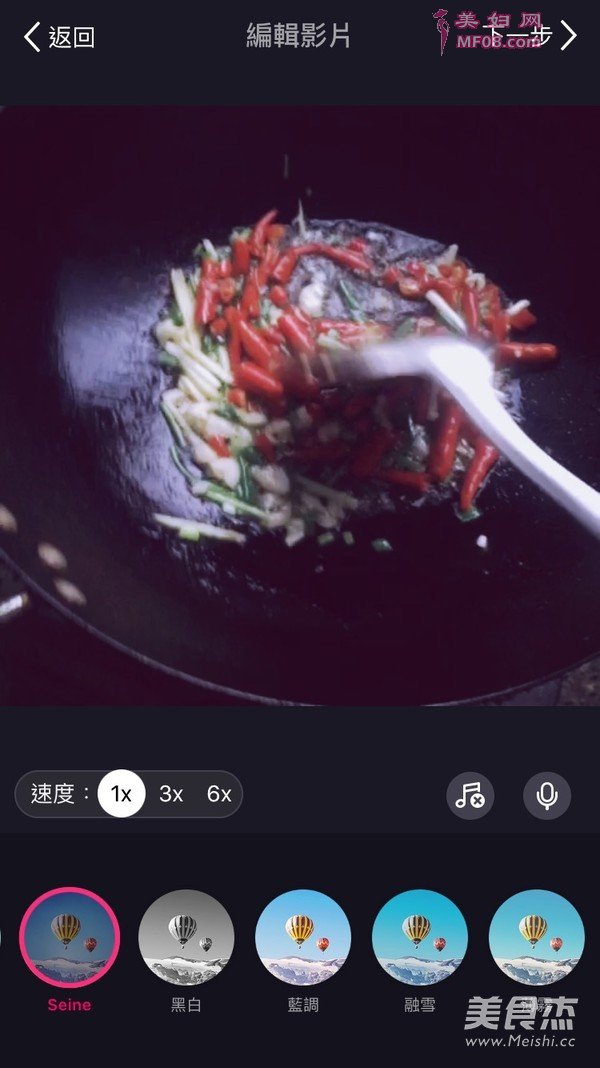This screenshot has width=600, height=1068.
Task: Record a voiceover with the microphone icon
Action: 547,796
